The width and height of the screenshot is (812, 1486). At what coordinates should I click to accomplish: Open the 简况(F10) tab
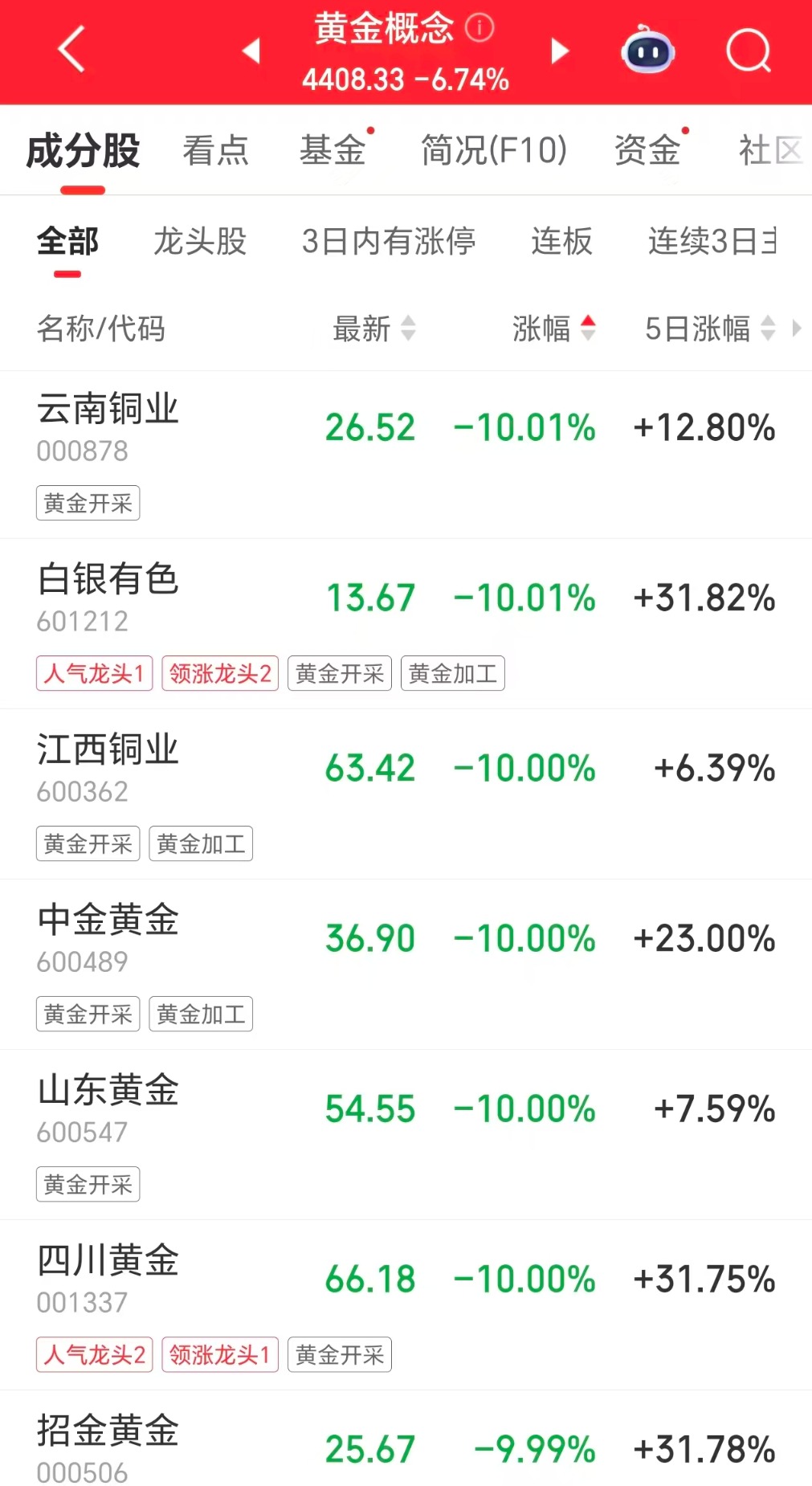(494, 150)
